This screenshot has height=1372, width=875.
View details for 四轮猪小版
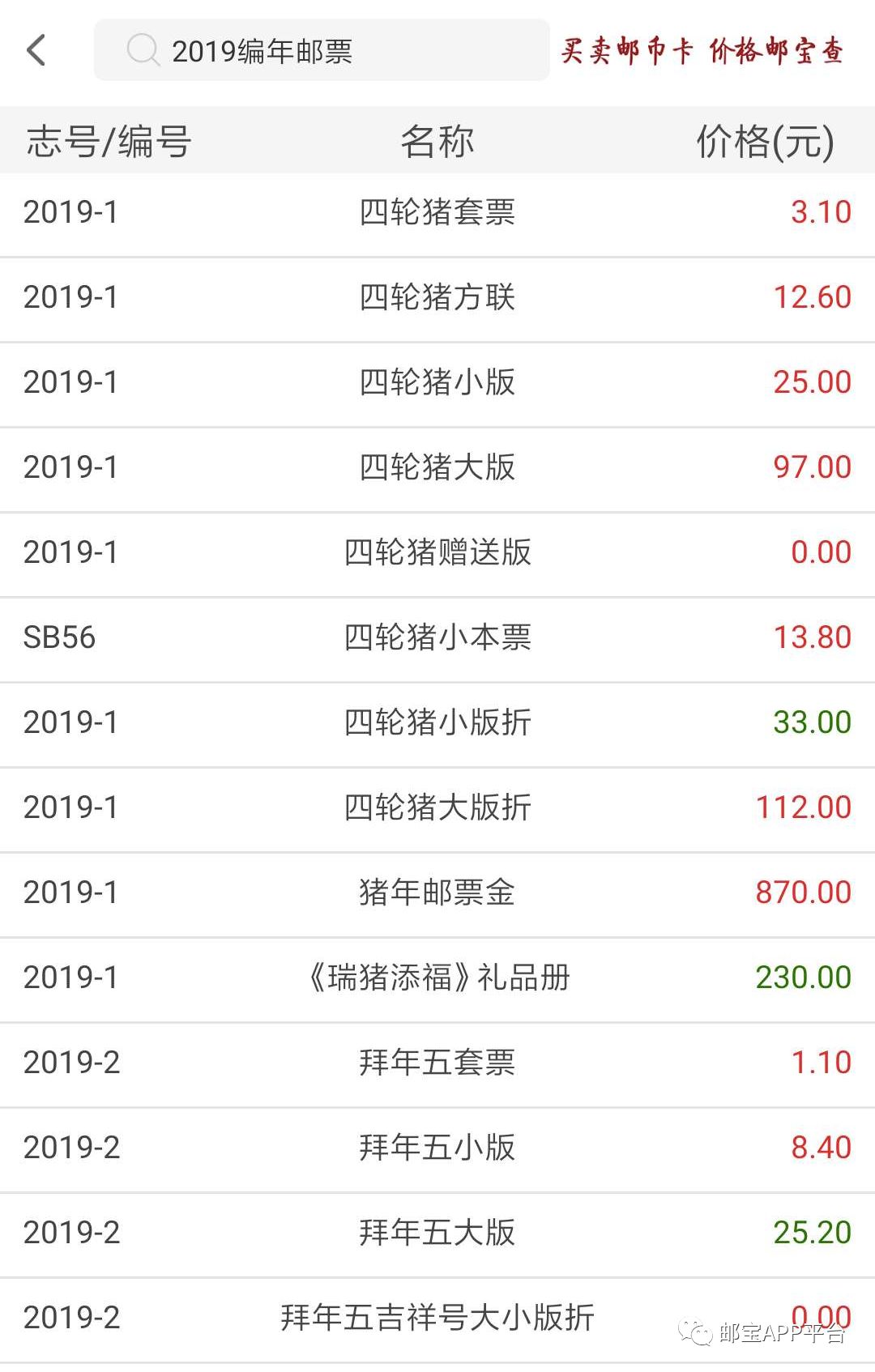(x=437, y=383)
